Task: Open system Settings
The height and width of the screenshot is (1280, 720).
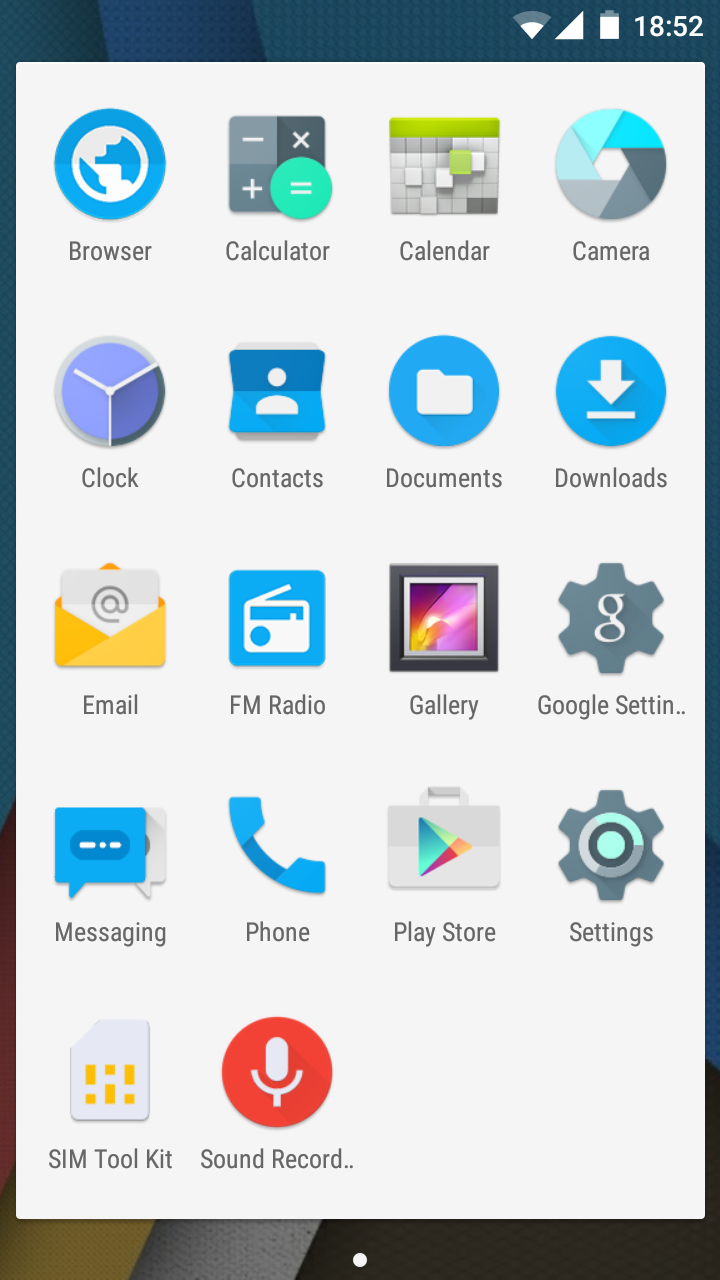Action: 611,845
